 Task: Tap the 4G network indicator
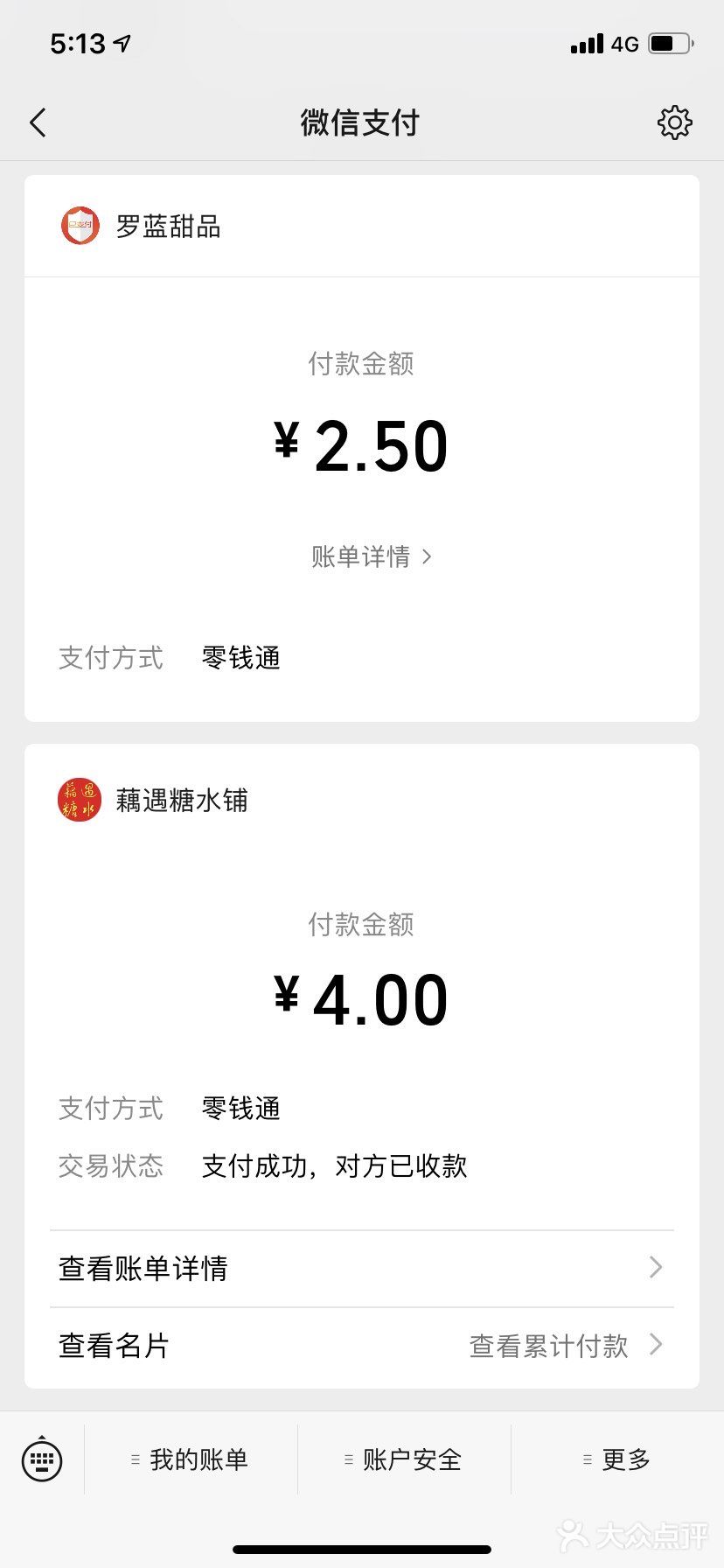click(623, 42)
